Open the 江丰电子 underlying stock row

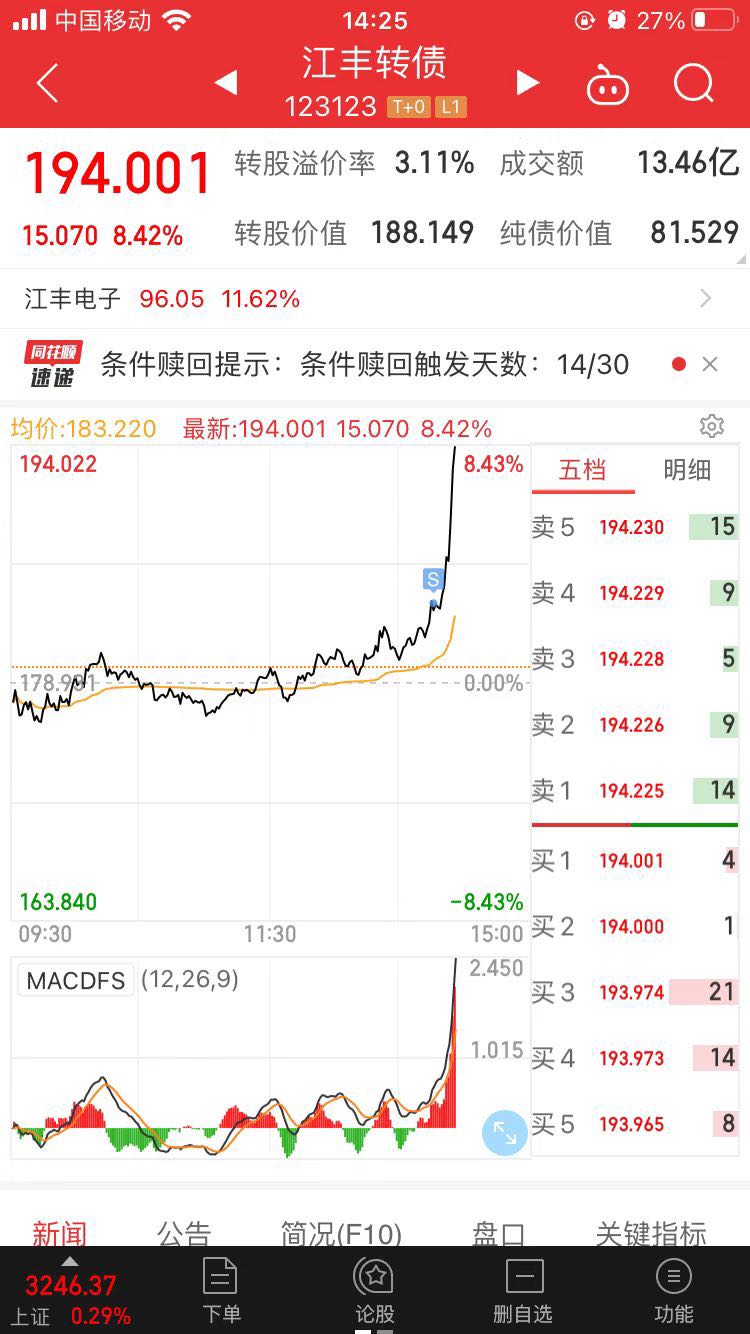pyautogui.click(x=375, y=298)
